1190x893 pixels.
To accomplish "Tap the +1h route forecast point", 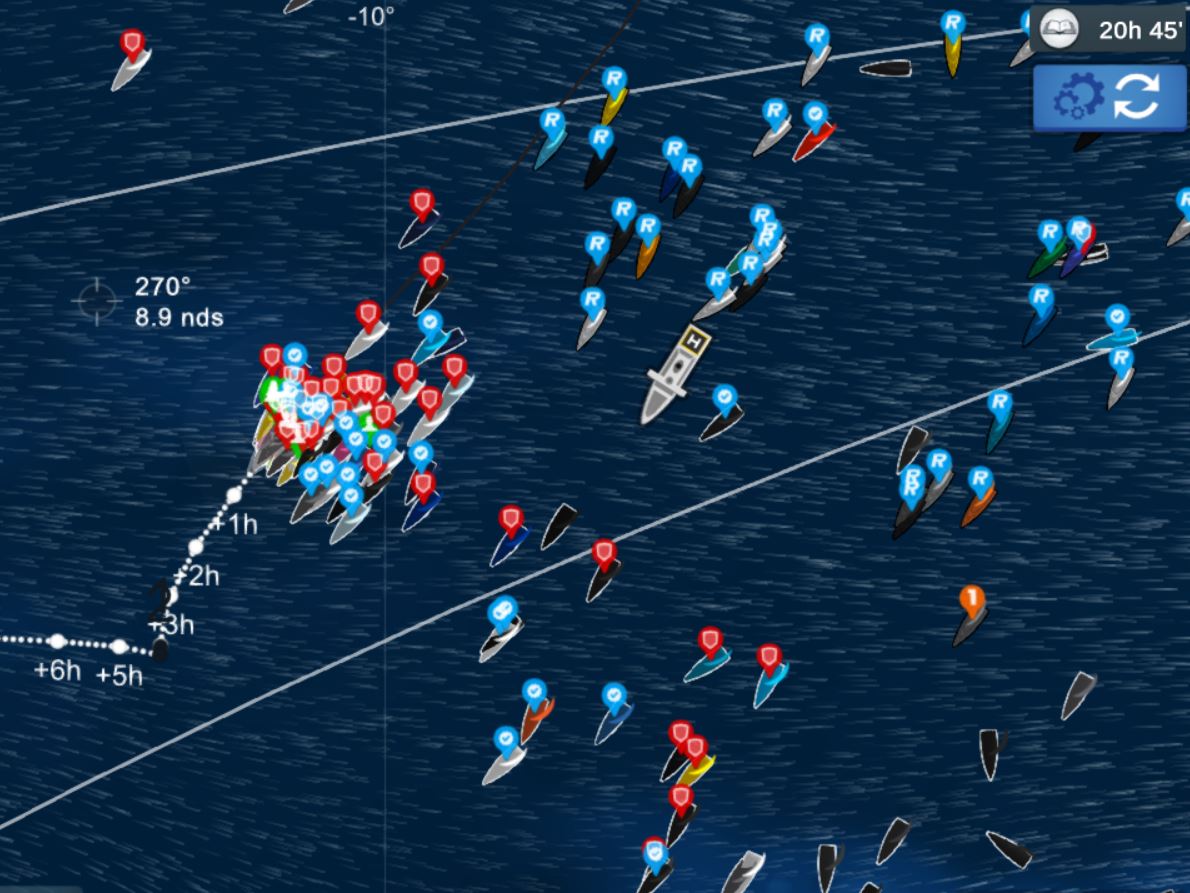I will pos(233,494).
